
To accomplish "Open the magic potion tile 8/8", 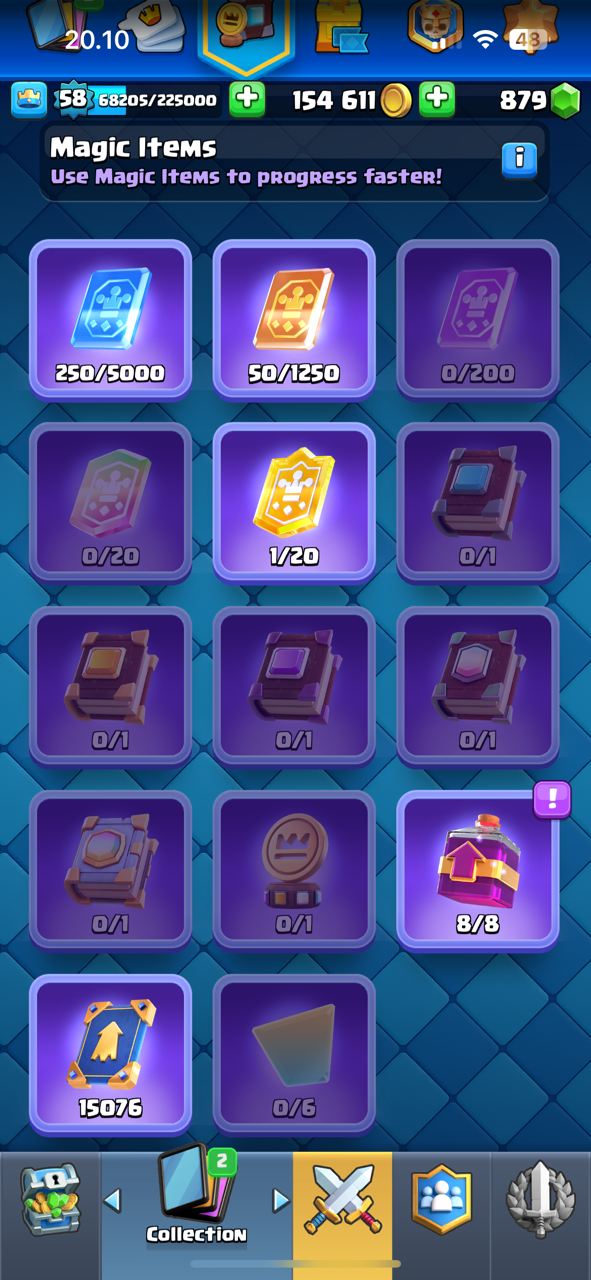I will click(478, 870).
